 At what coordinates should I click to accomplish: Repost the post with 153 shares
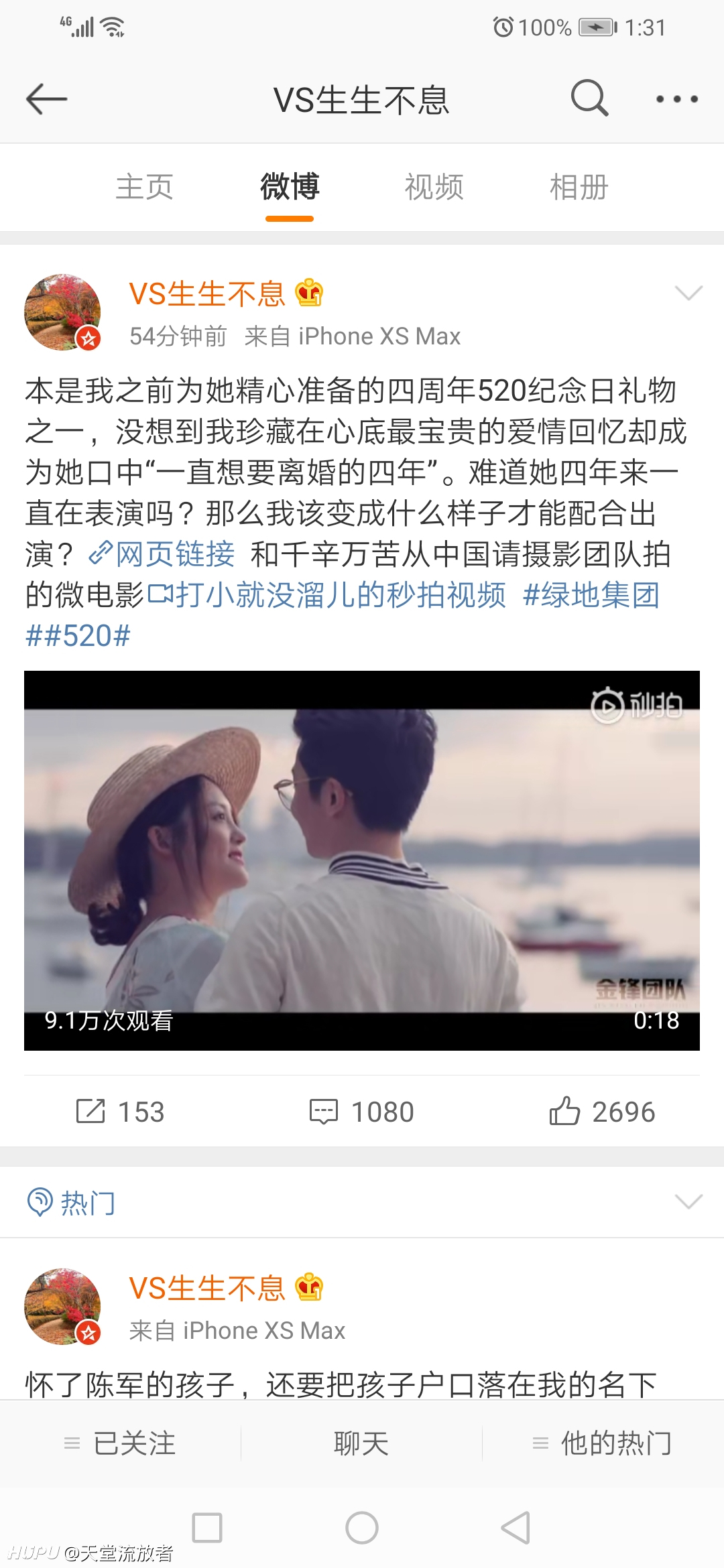pyautogui.click(x=120, y=1112)
